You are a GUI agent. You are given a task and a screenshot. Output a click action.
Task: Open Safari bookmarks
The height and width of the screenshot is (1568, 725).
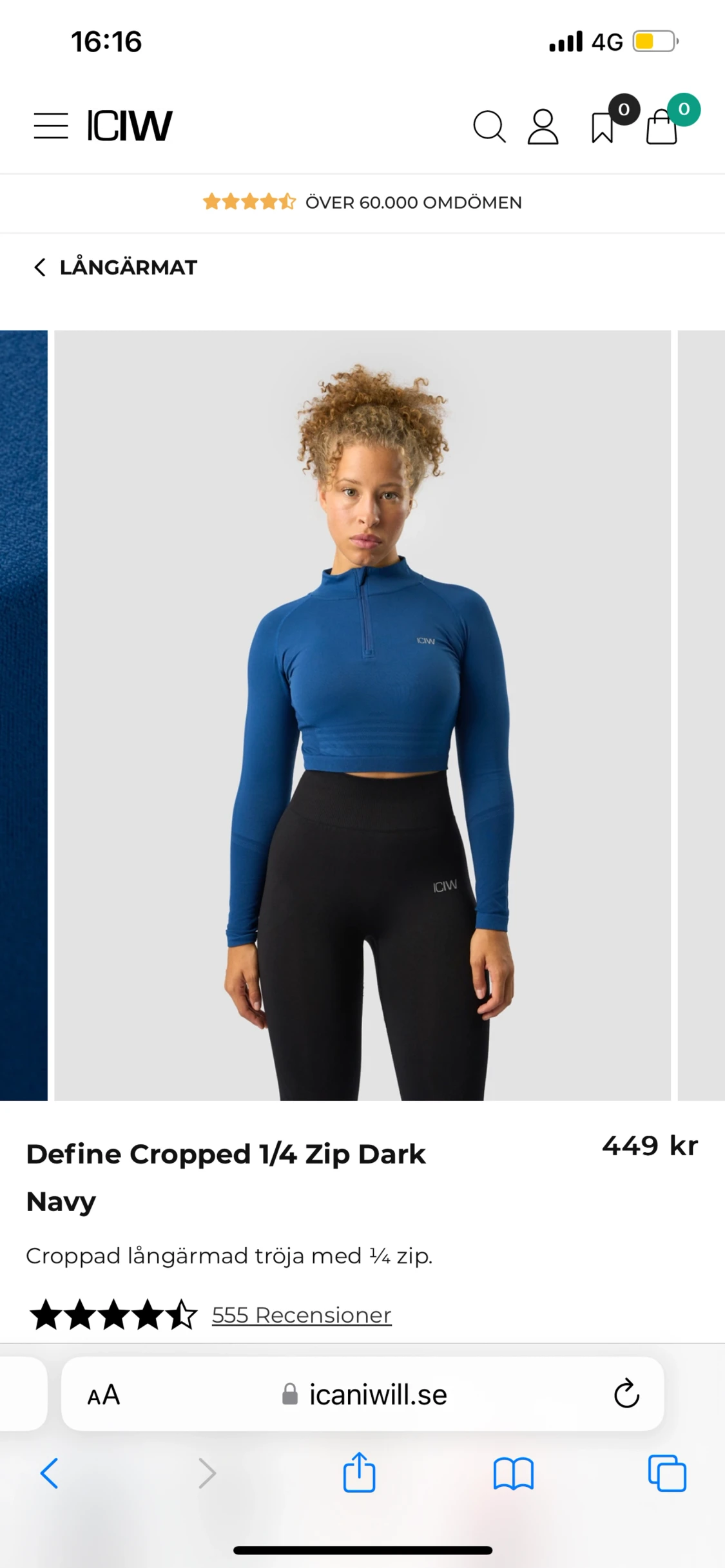coord(513,1473)
